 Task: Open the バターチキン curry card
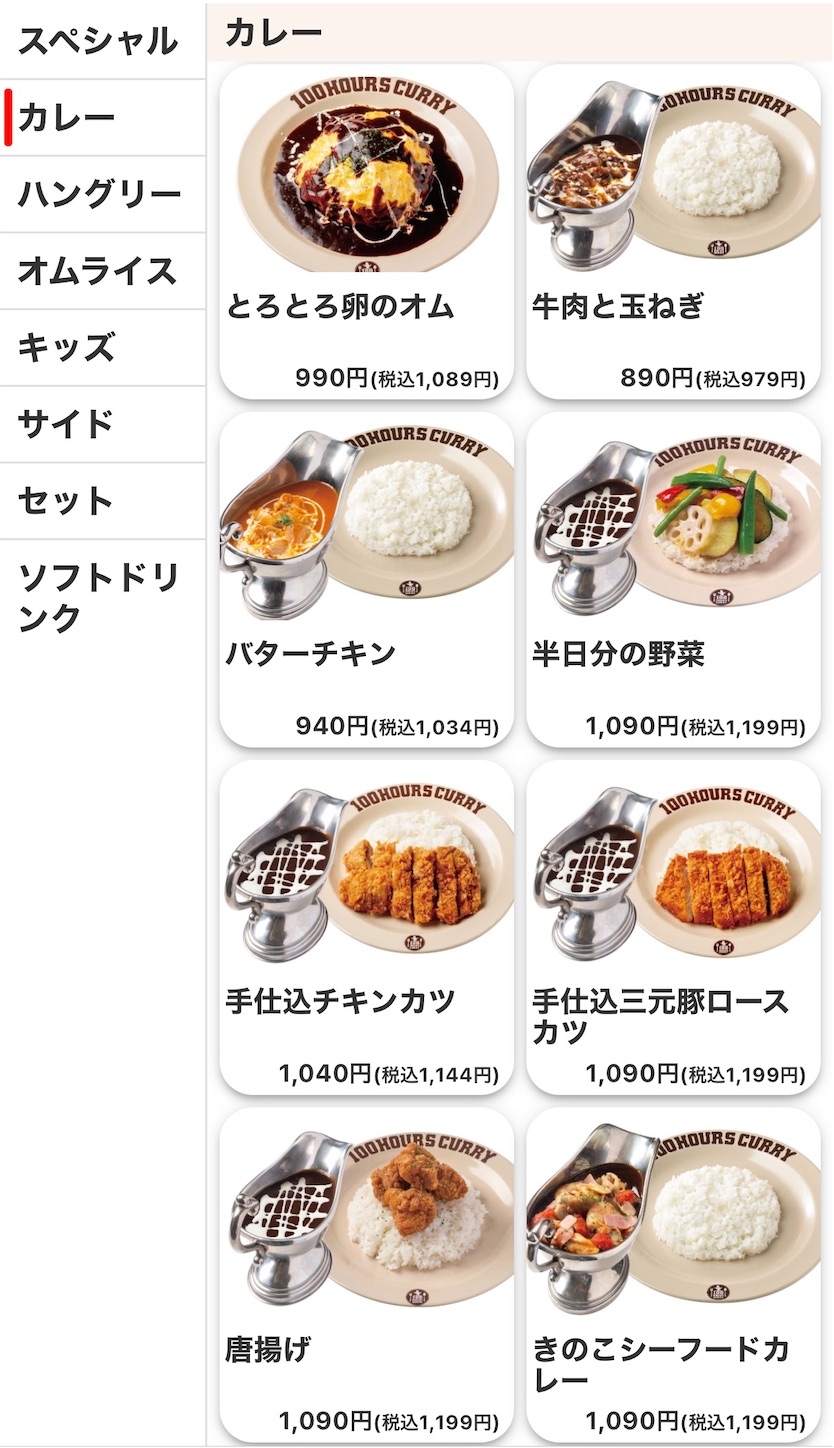[x=367, y=580]
